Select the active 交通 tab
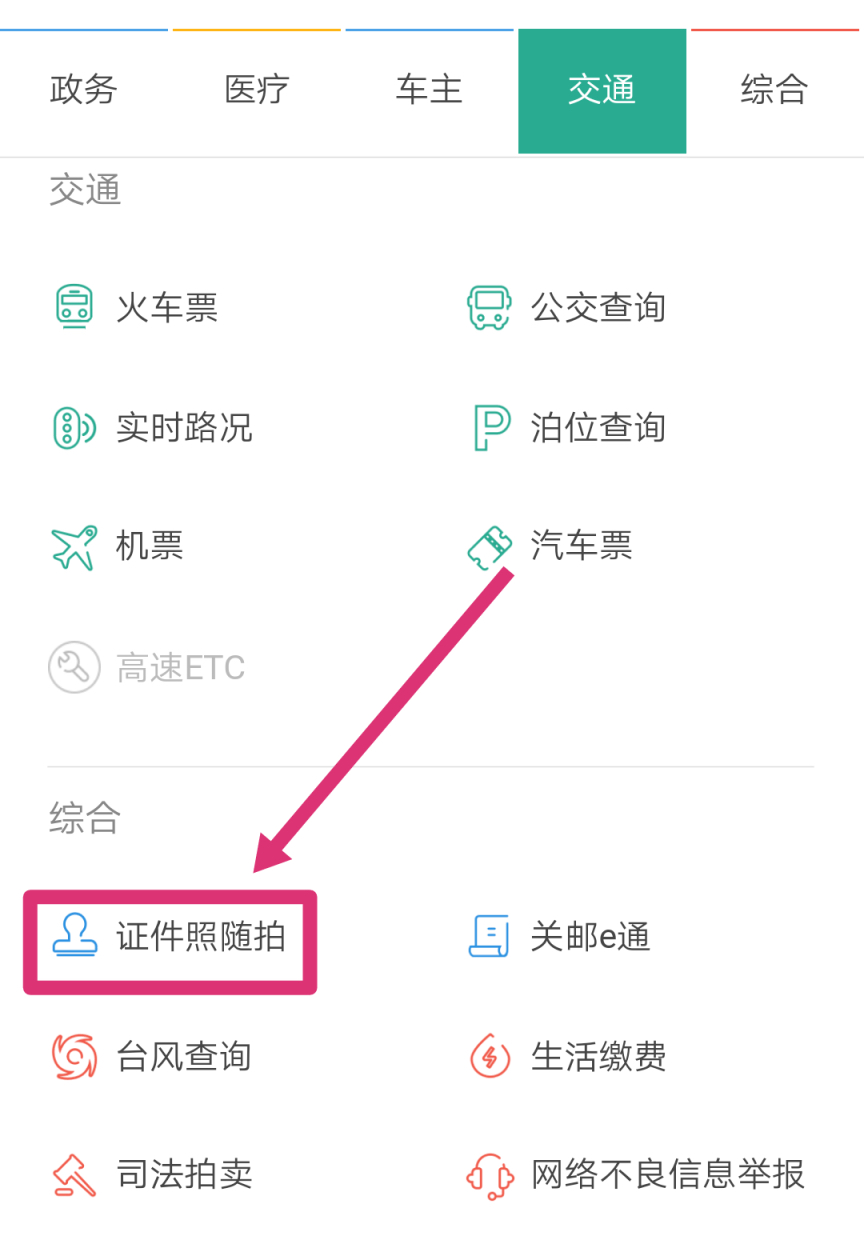 pyautogui.click(x=602, y=90)
